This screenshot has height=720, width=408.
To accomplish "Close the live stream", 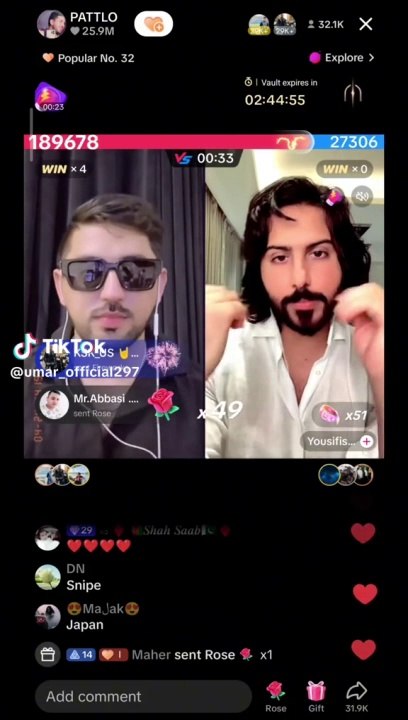I will pyautogui.click(x=365, y=24).
